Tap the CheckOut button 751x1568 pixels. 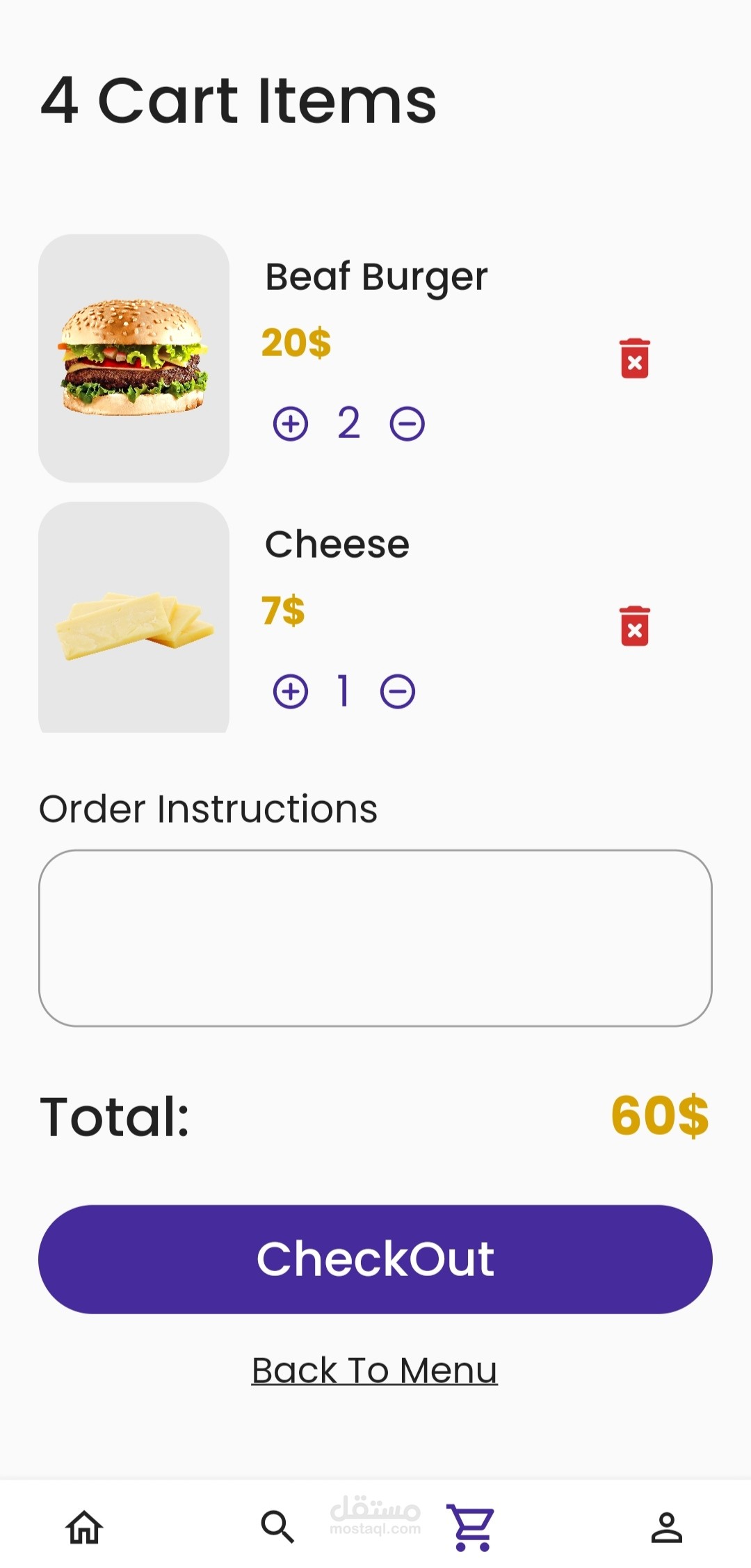click(x=375, y=1259)
